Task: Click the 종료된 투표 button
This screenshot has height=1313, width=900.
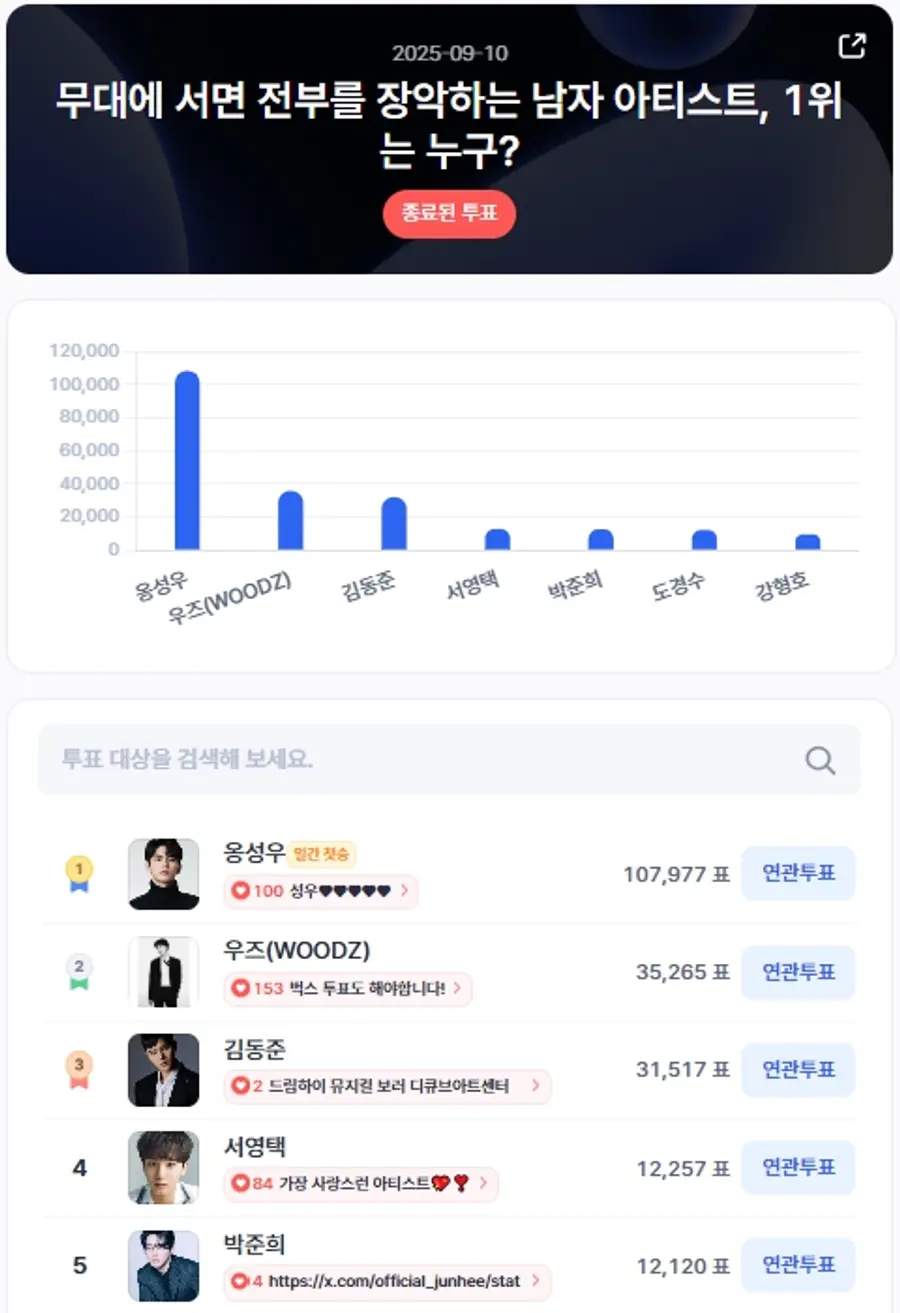Action: [449, 213]
